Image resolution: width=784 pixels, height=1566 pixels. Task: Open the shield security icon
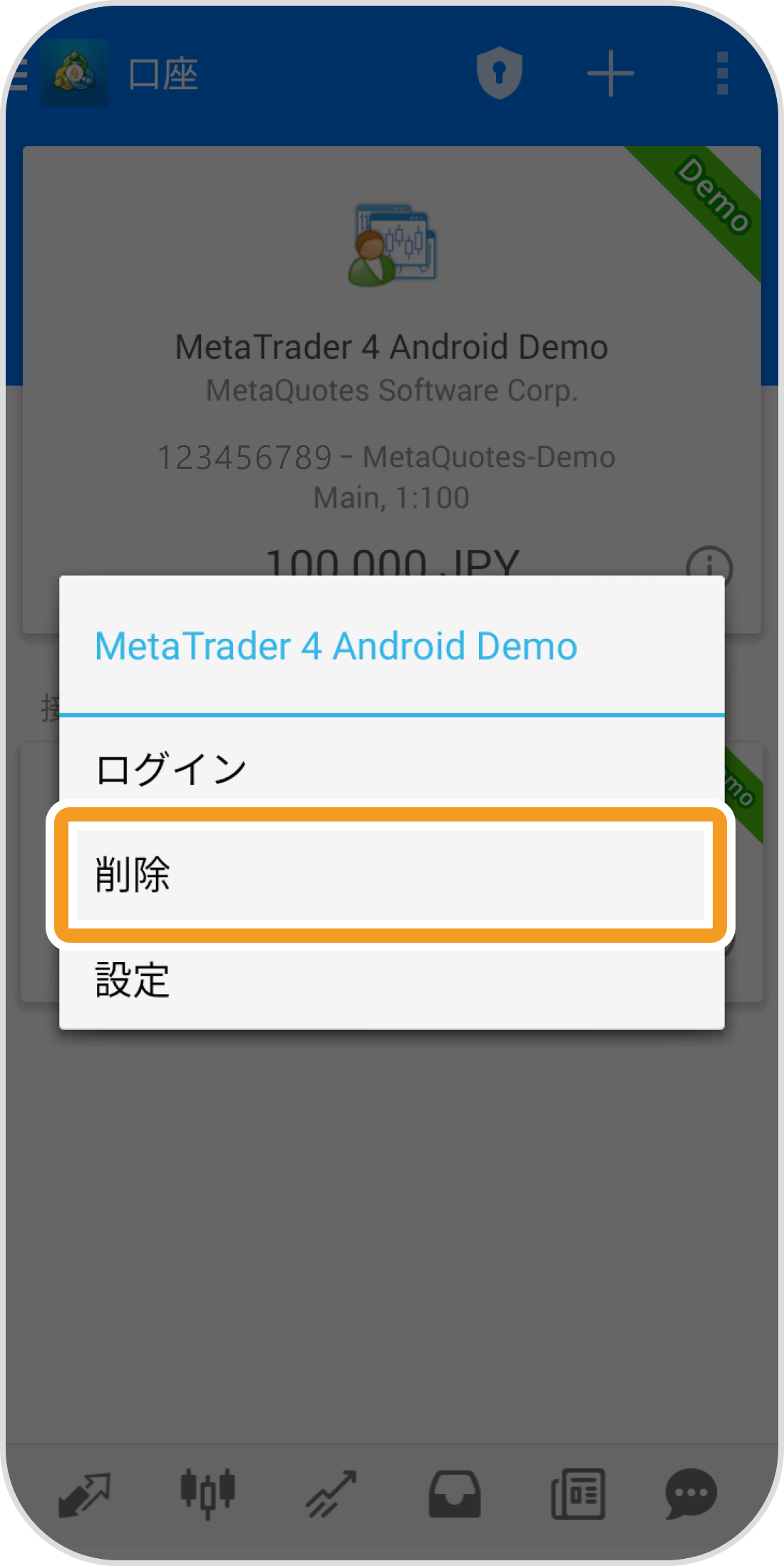[499, 73]
